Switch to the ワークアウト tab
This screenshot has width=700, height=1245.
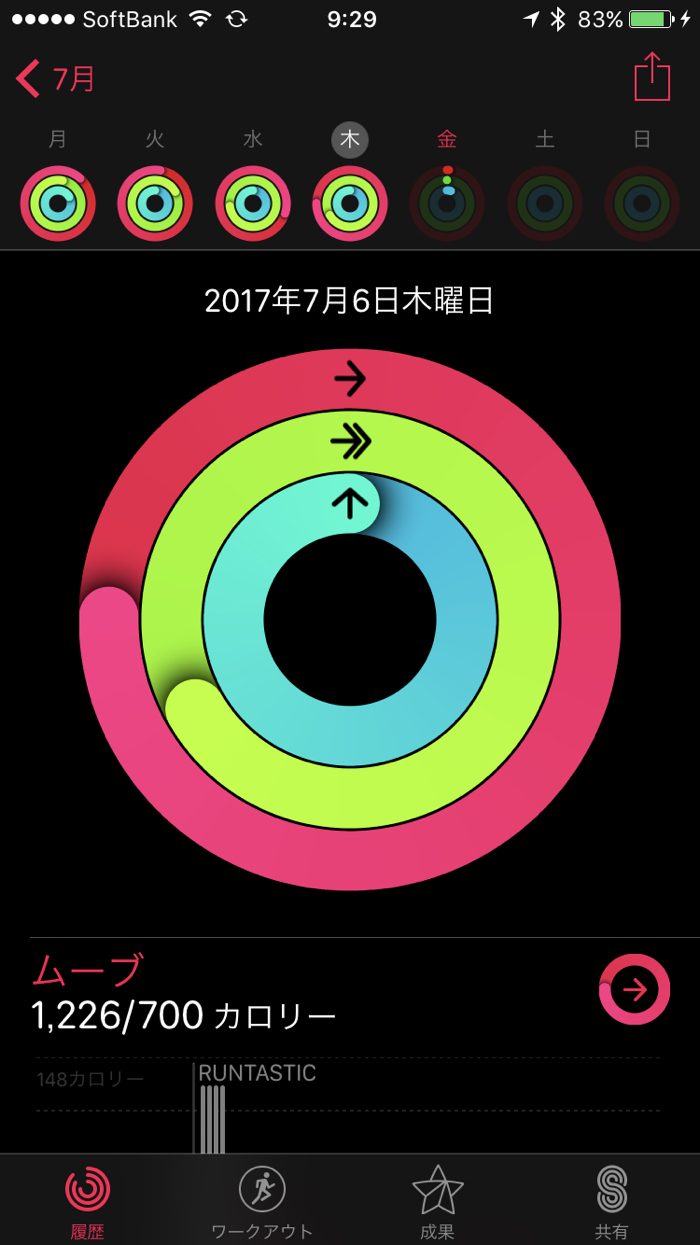point(262,1202)
